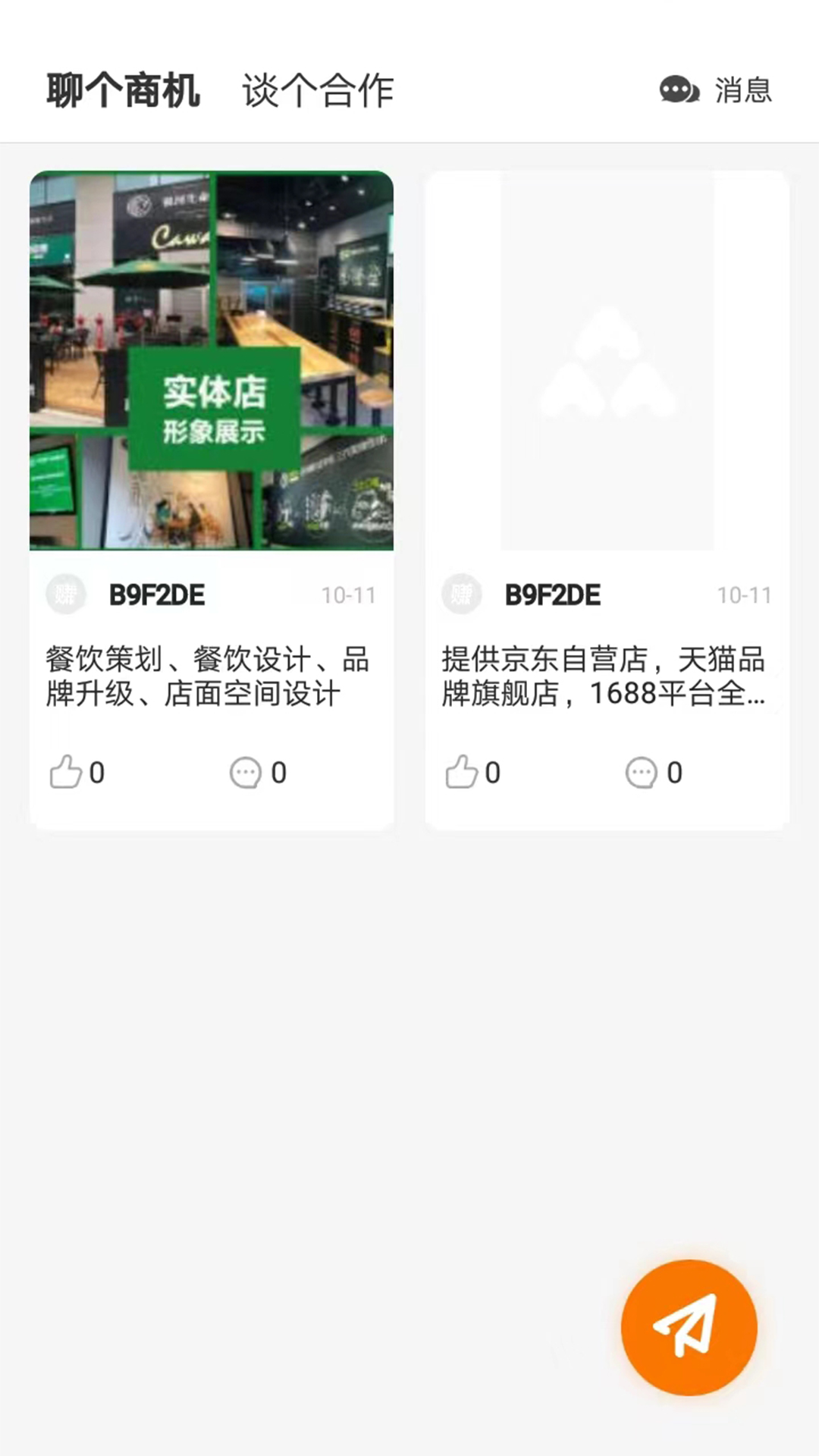Viewport: 819px width, 1456px height.
Task: Tap username B9F2DE on right card
Action: tap(551, 595)
